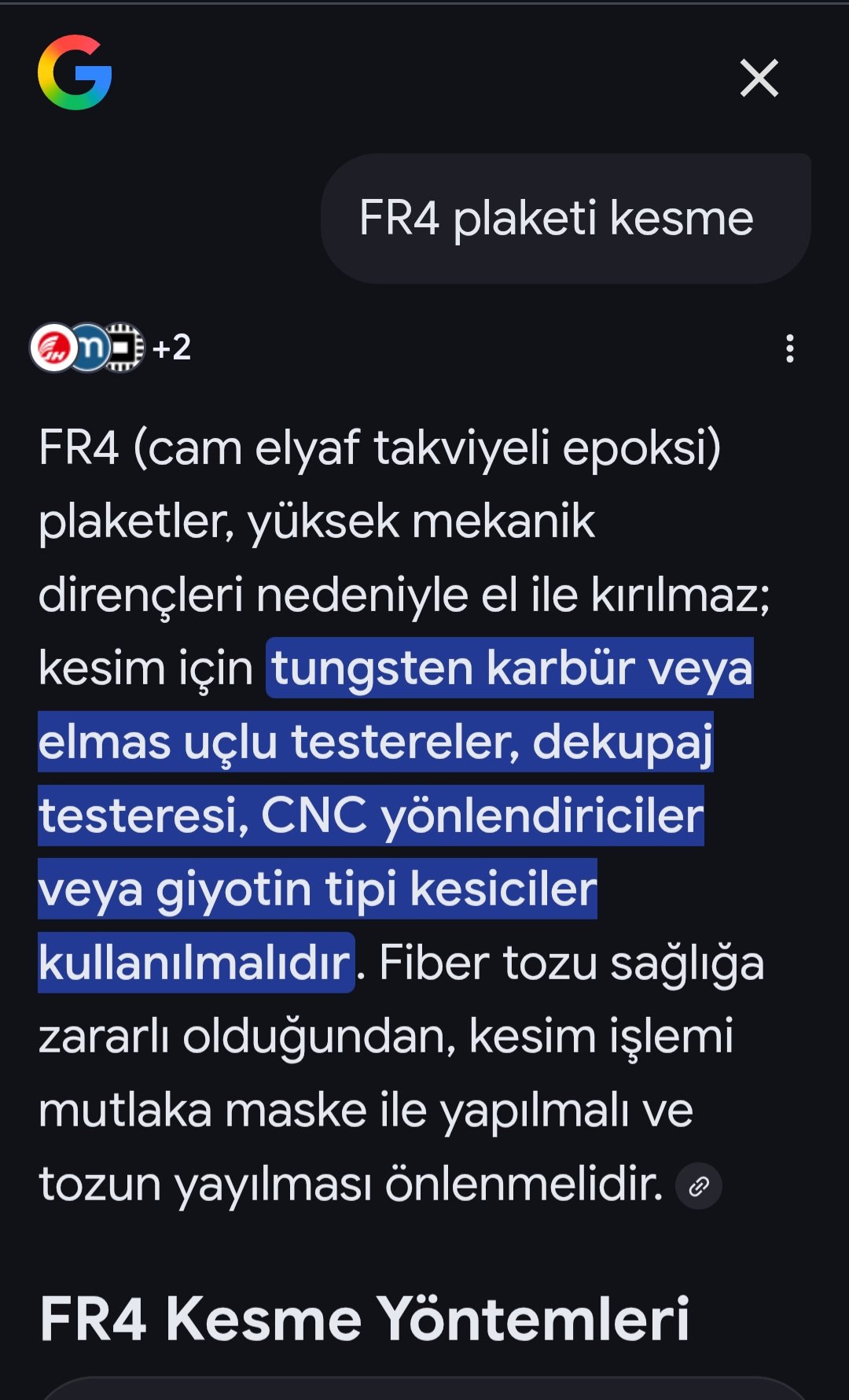The width and height of the screenshot is (849, 1400).
Task: Tap the Google G logo
Action: (x=75, y=72)
